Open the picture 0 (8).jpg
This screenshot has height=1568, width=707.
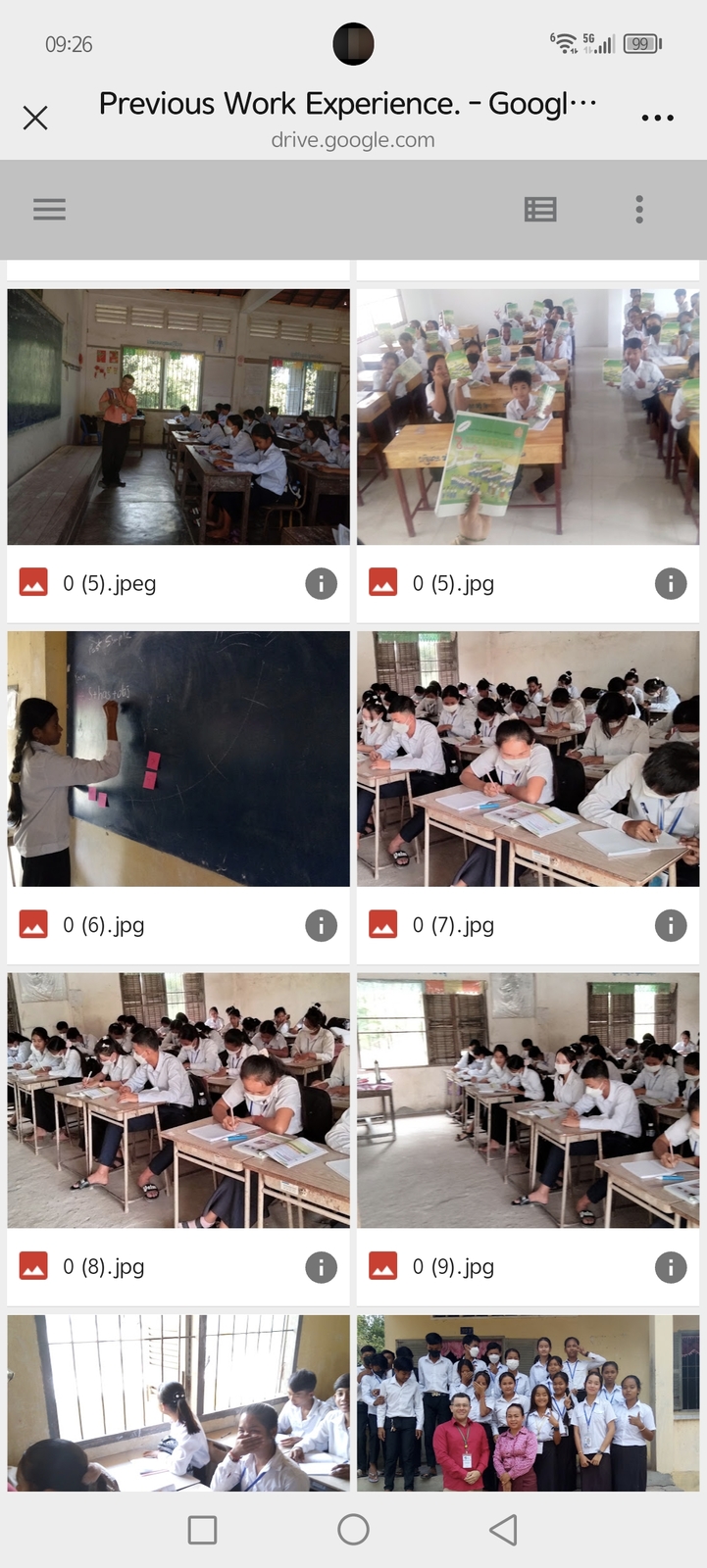click(x=178, y=1100)
